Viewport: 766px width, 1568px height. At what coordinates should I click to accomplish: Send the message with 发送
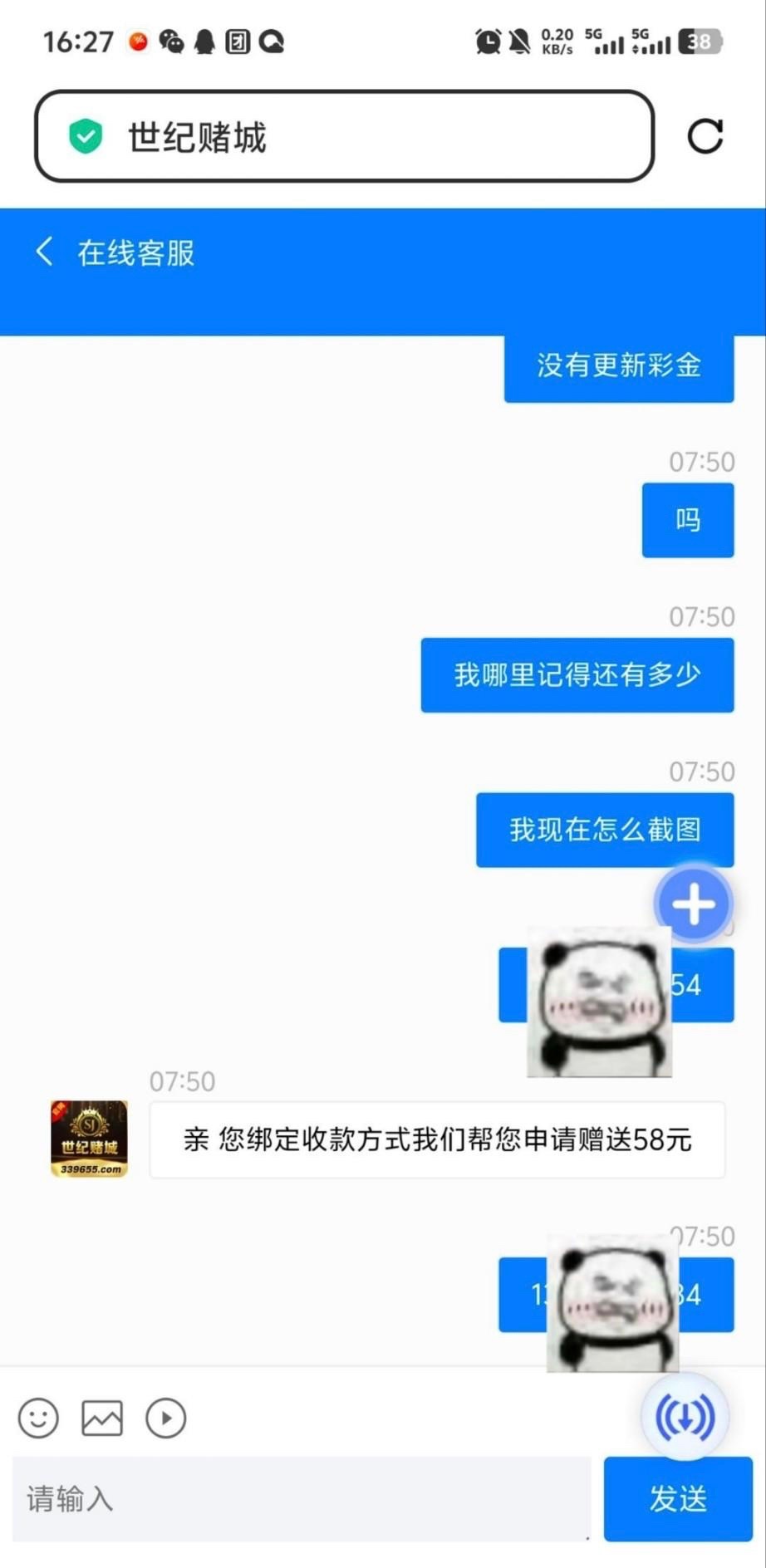pos(678,1498)
